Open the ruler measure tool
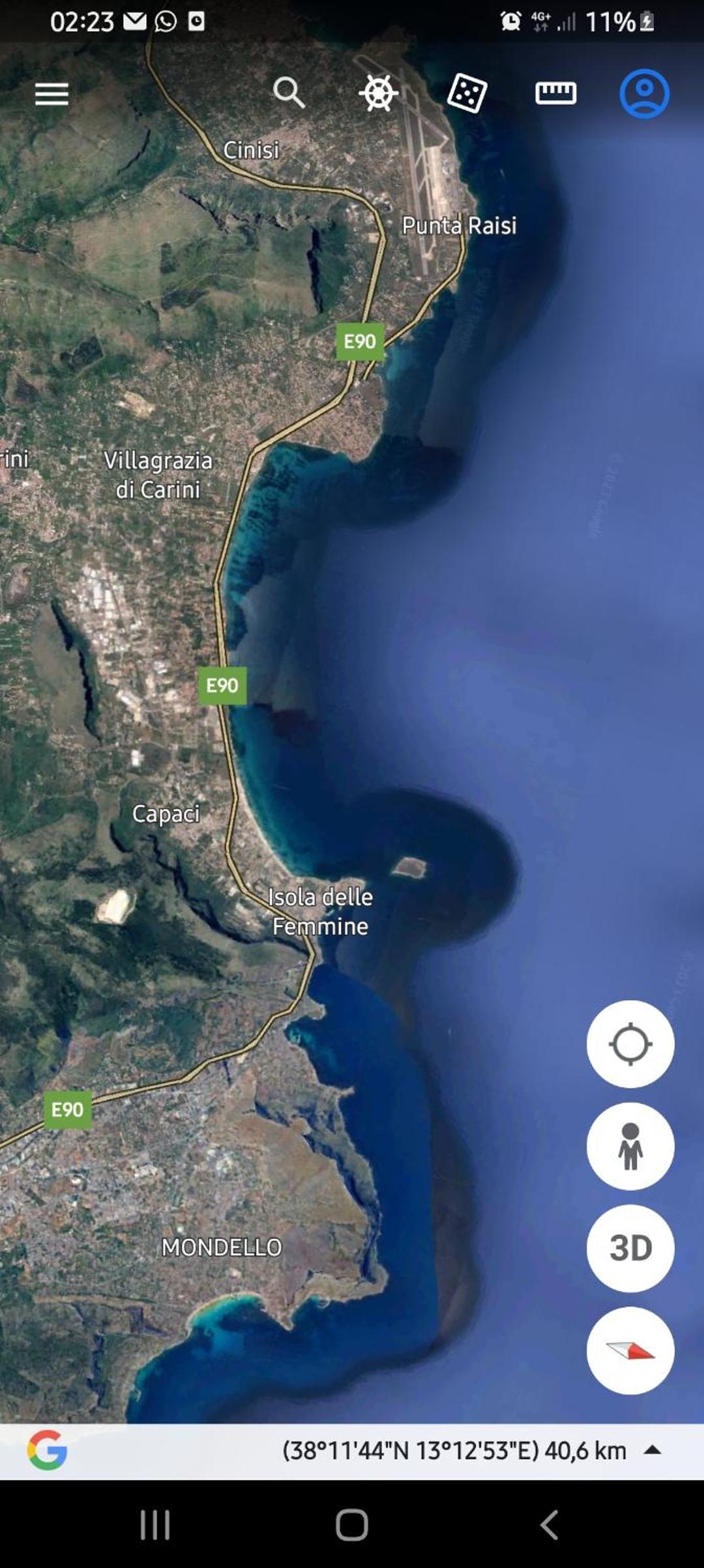This screenshot has height=1568, width=704. click(x=555, y=93)
